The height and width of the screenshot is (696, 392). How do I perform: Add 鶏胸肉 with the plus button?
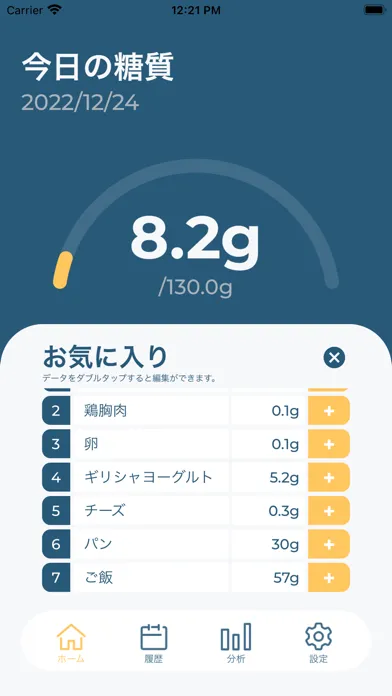tap(329, 411)
